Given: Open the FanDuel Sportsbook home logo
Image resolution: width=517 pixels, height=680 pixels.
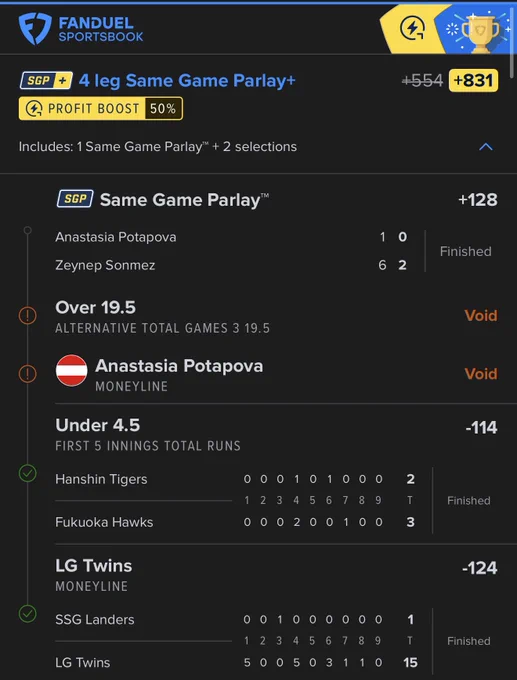Looking at the screenshot, I should (x=81, y=29).
